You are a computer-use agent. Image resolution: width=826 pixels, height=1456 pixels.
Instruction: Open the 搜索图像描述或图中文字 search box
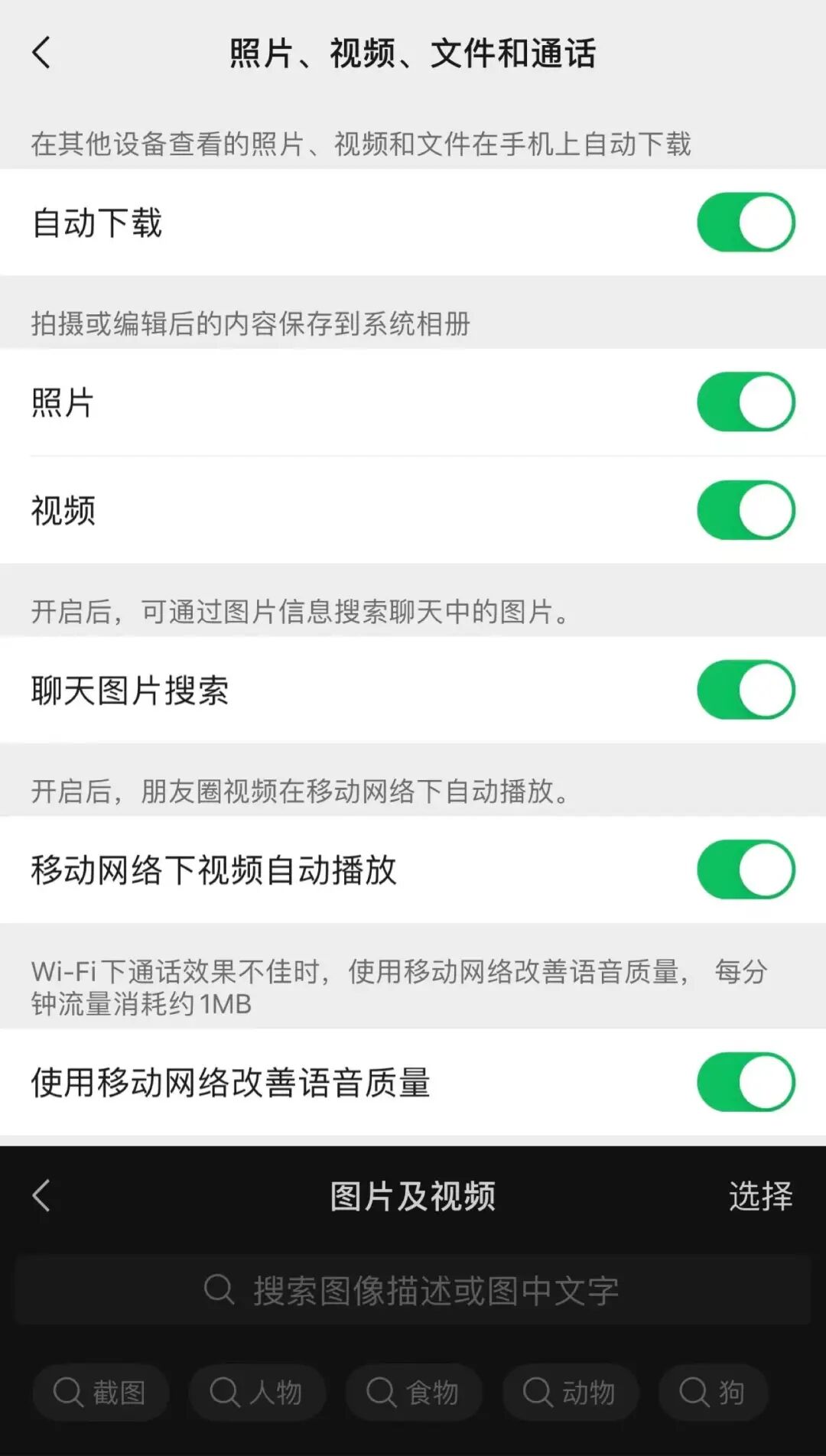tap(413, 1290)
